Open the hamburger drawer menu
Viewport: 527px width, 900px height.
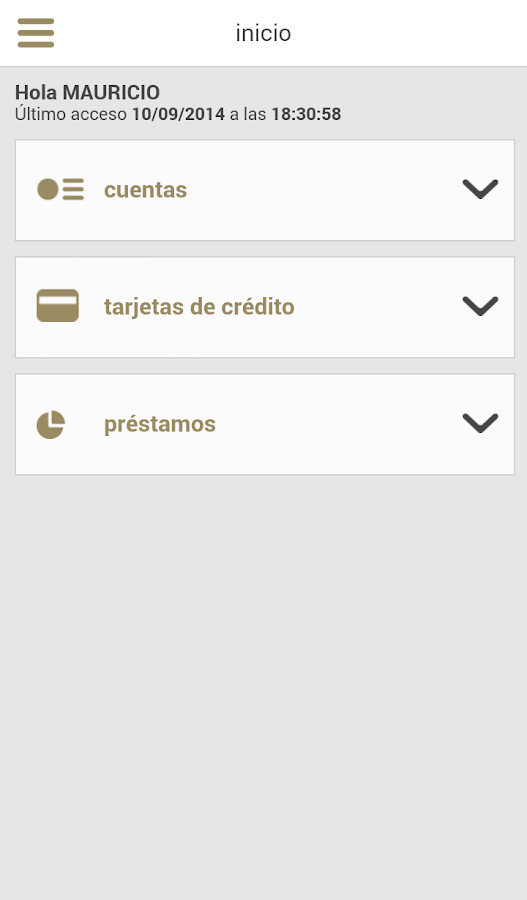tap(36, 33)
